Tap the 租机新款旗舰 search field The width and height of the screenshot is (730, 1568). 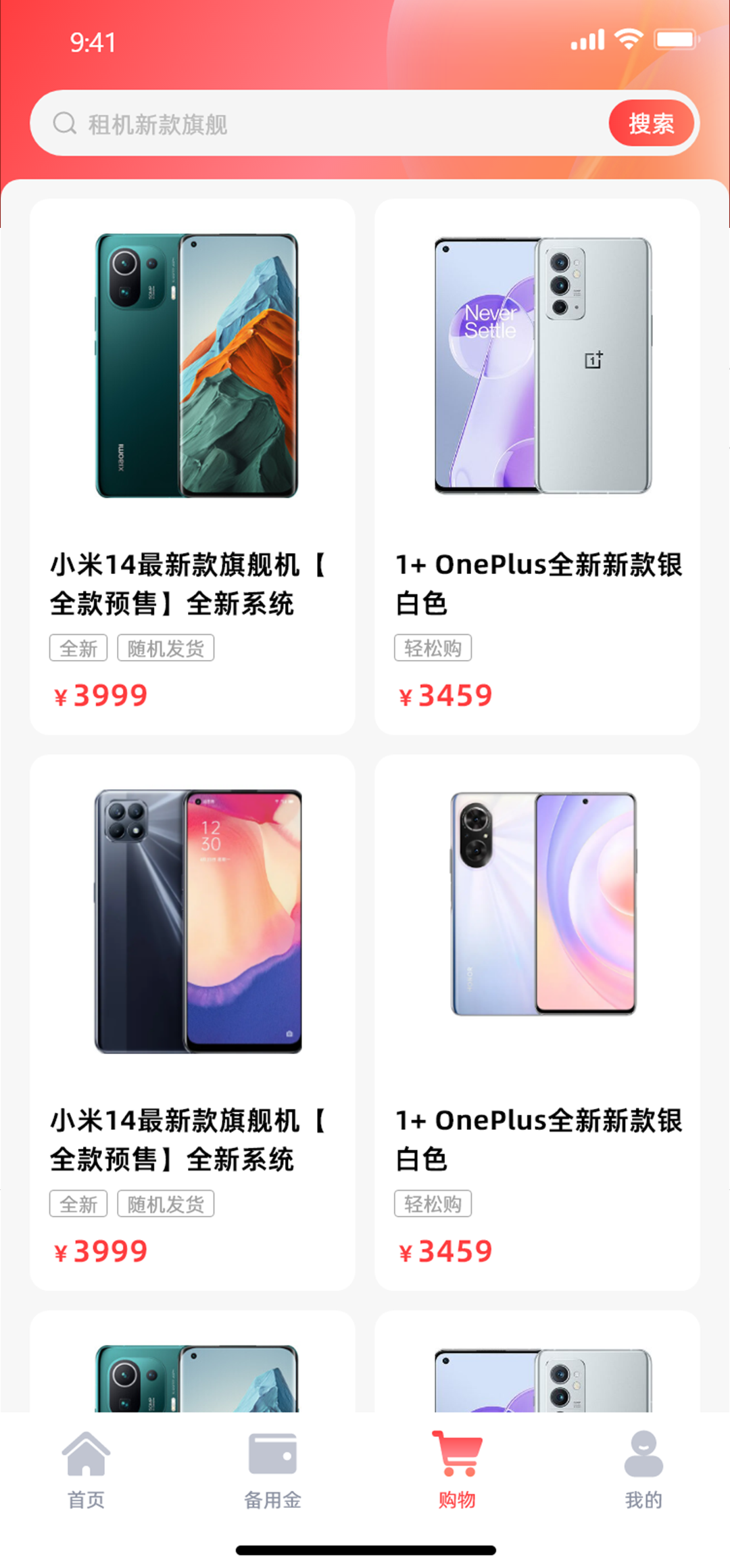[318, 124]
